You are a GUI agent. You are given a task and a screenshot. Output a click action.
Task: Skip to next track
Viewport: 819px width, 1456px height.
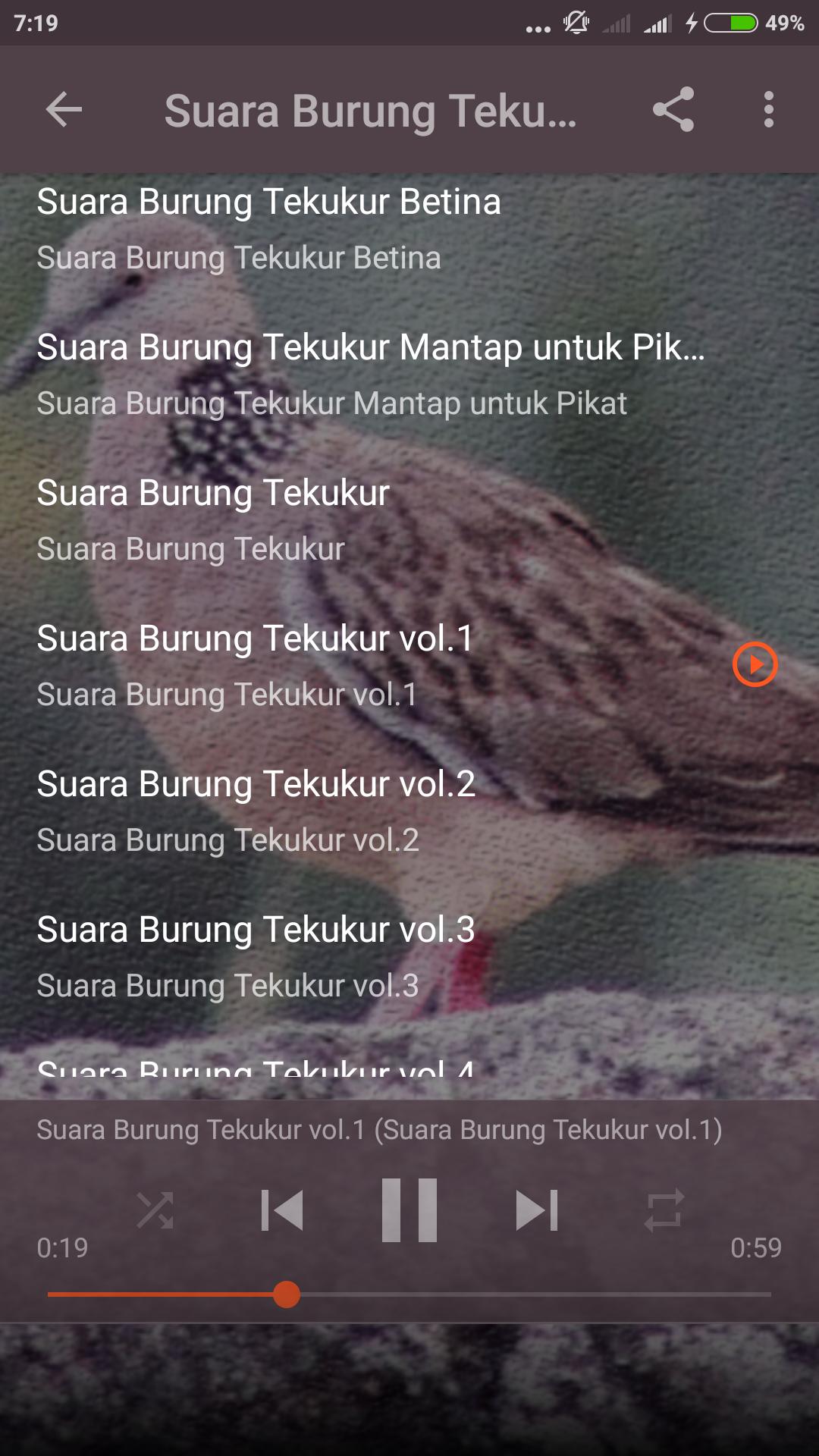click(x=537, y=1210)
